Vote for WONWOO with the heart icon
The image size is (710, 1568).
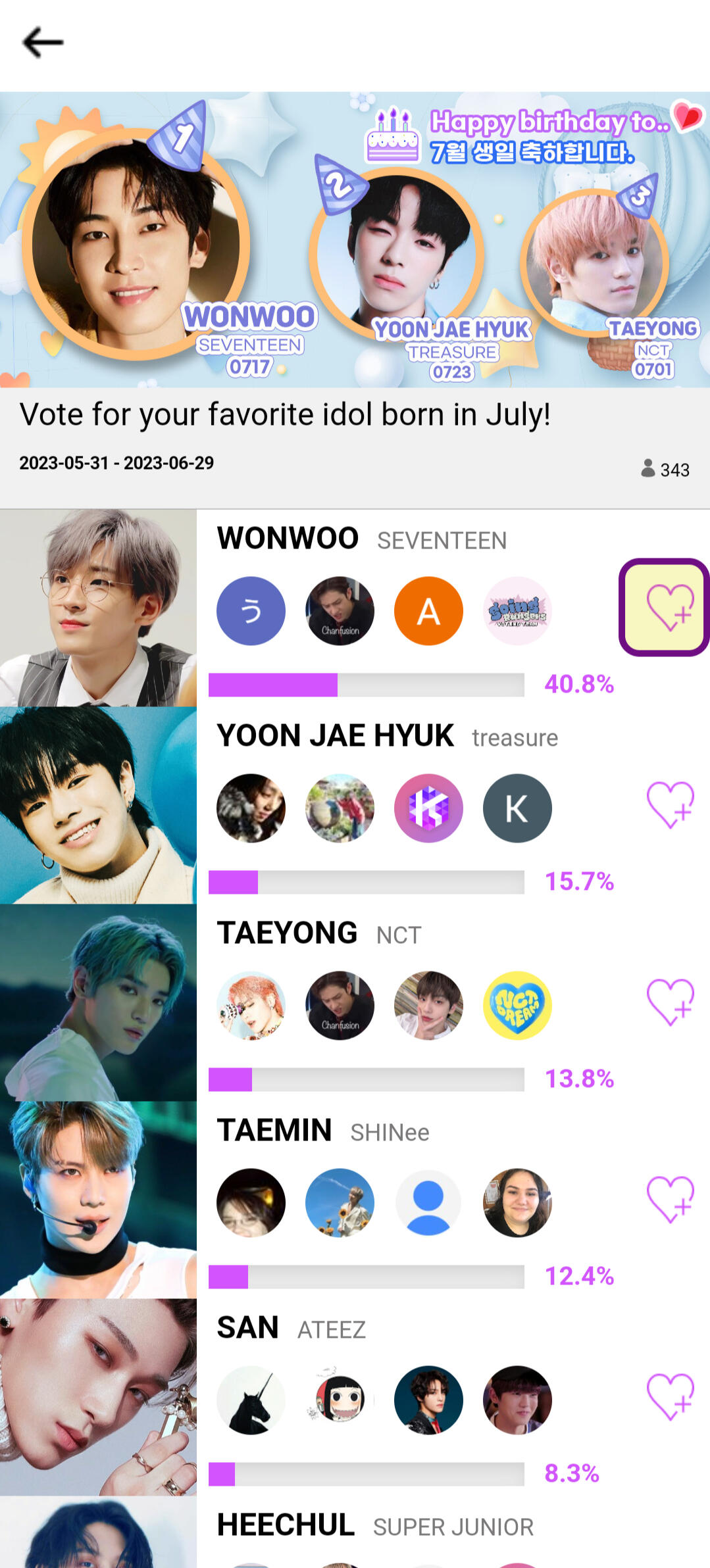tap(665, 607)
